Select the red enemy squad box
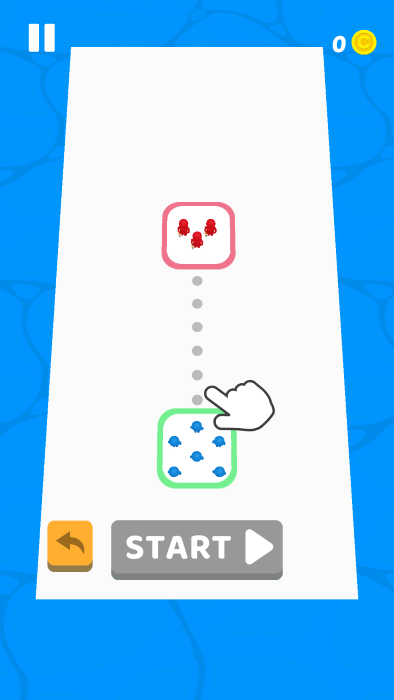This screenshot has width=394, height=700. 198,236
